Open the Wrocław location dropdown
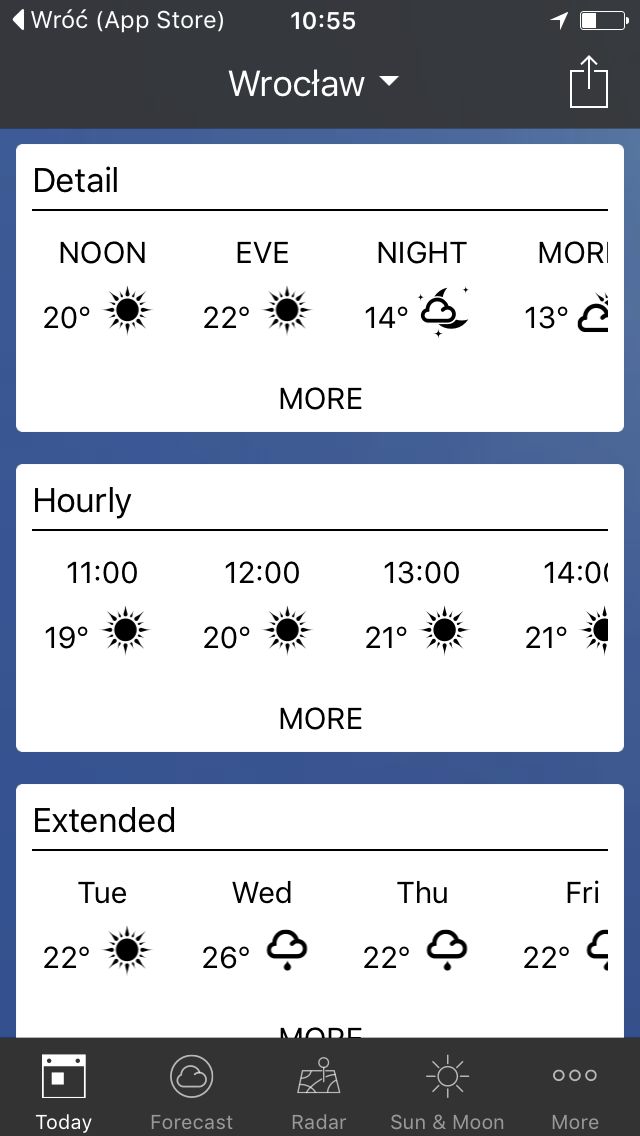The width and height of the screenshot is (640, 1136). [314, 83]
